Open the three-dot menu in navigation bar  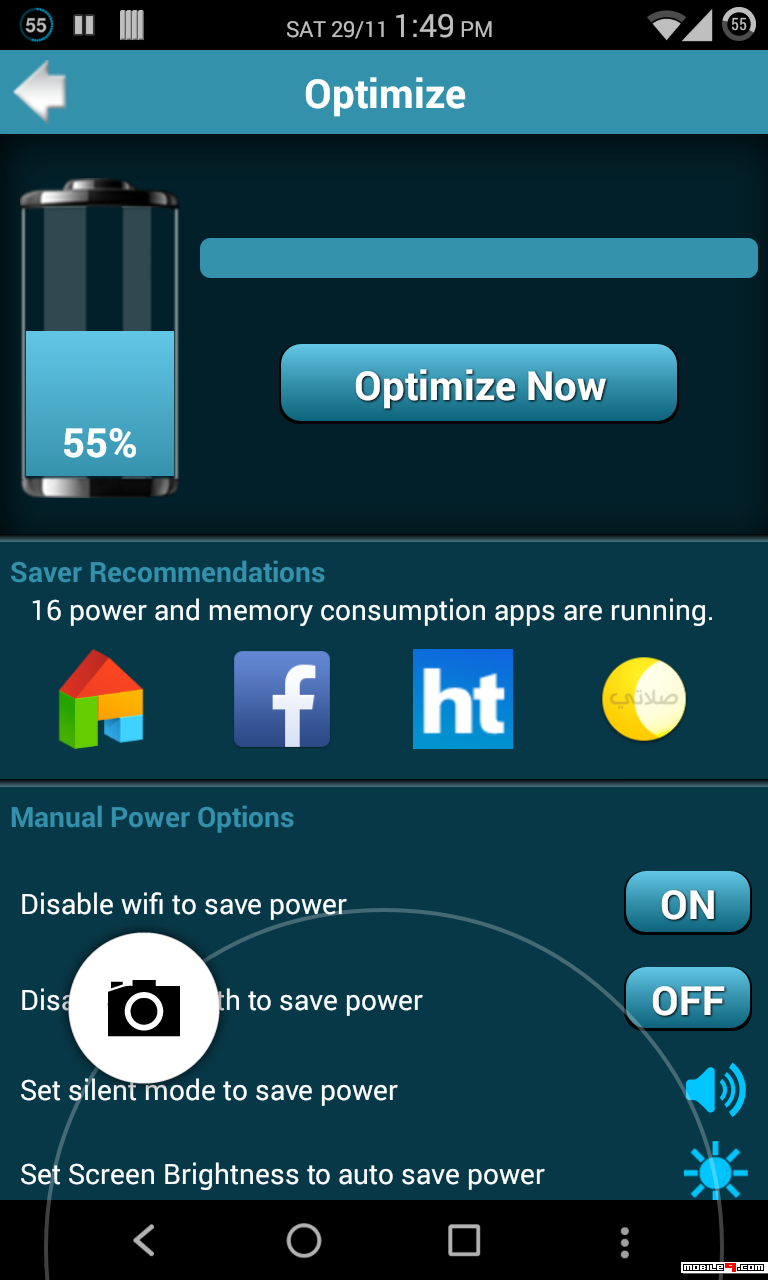(624, 1241)
